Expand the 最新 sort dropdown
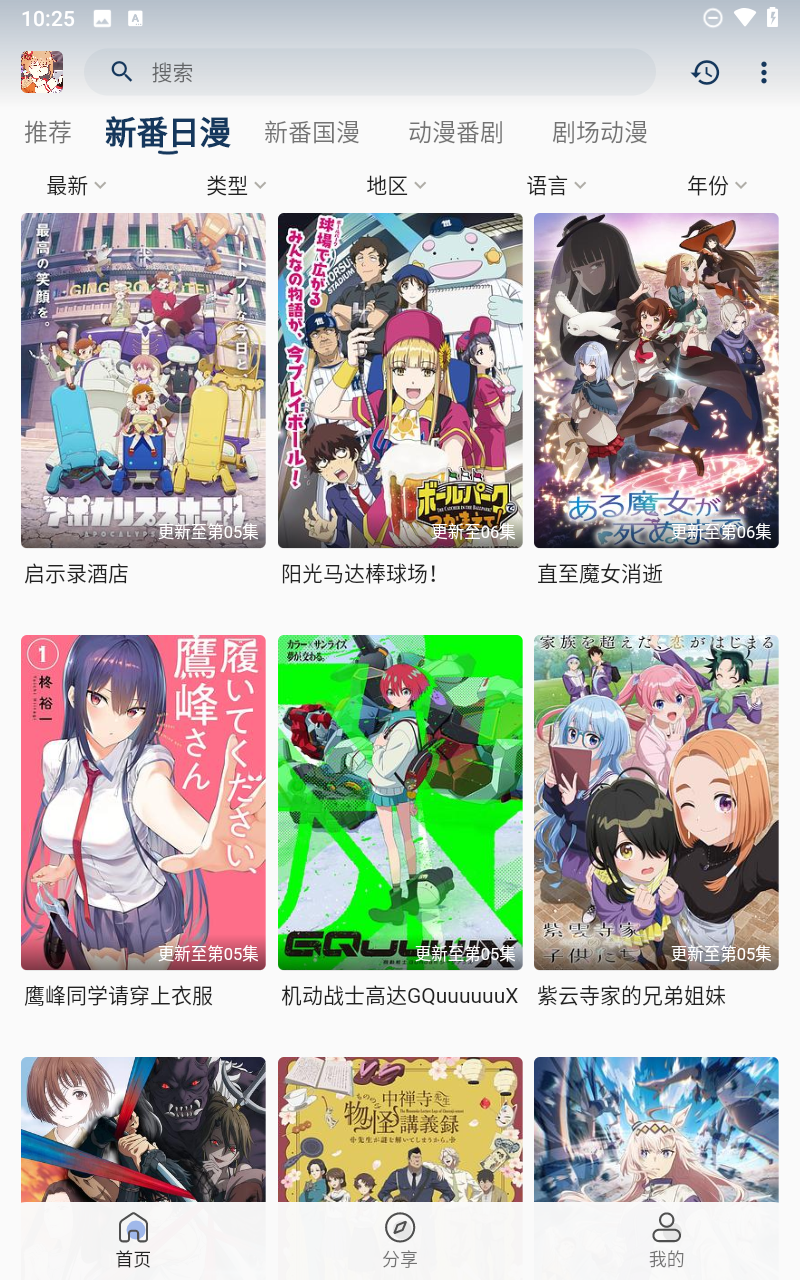The height and width of the screenshot is (1280, 800). click(x=76, y=185)
